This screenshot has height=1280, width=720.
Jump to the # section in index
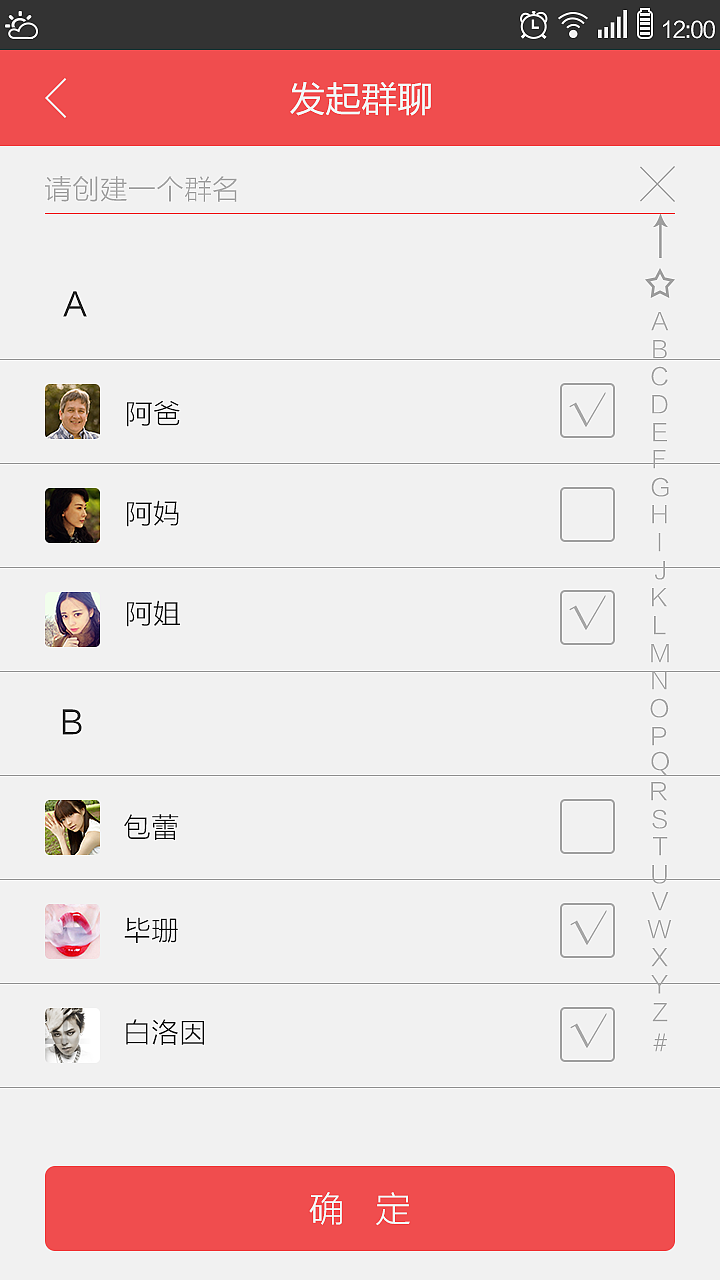click(659, 1043)
